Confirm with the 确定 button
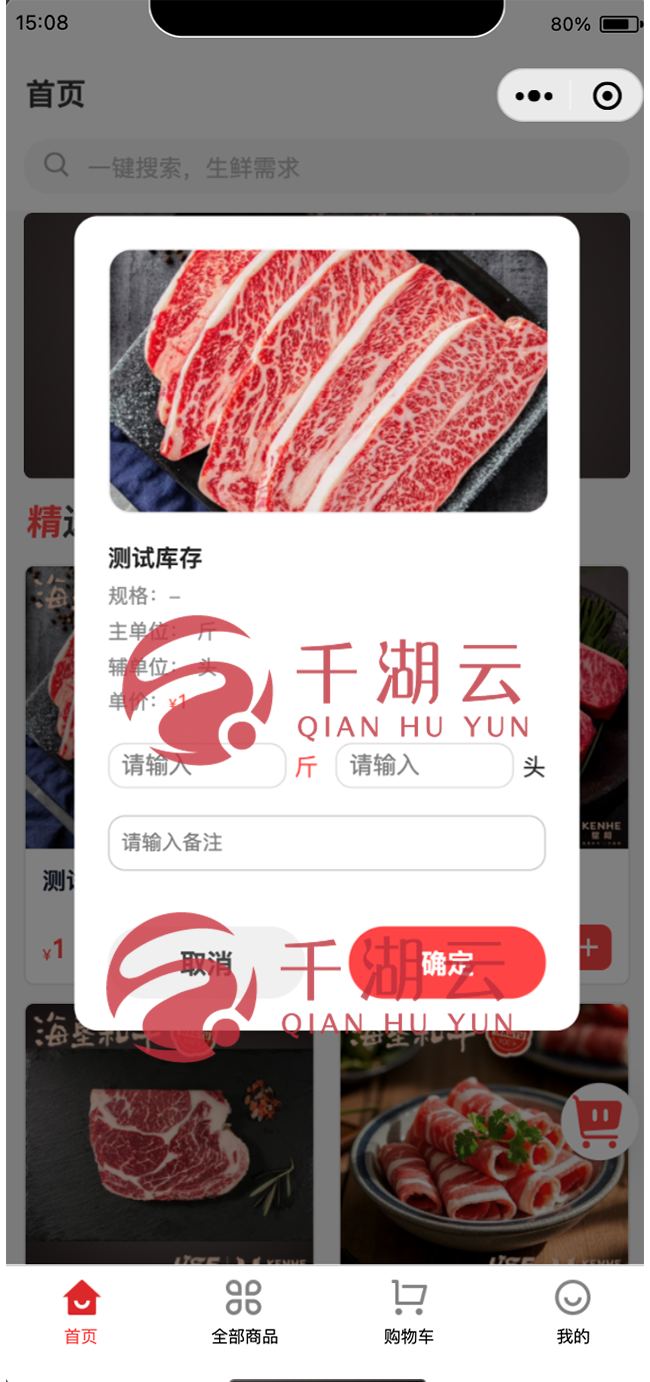The image size is (650, 1382). [x=447, y=963]
